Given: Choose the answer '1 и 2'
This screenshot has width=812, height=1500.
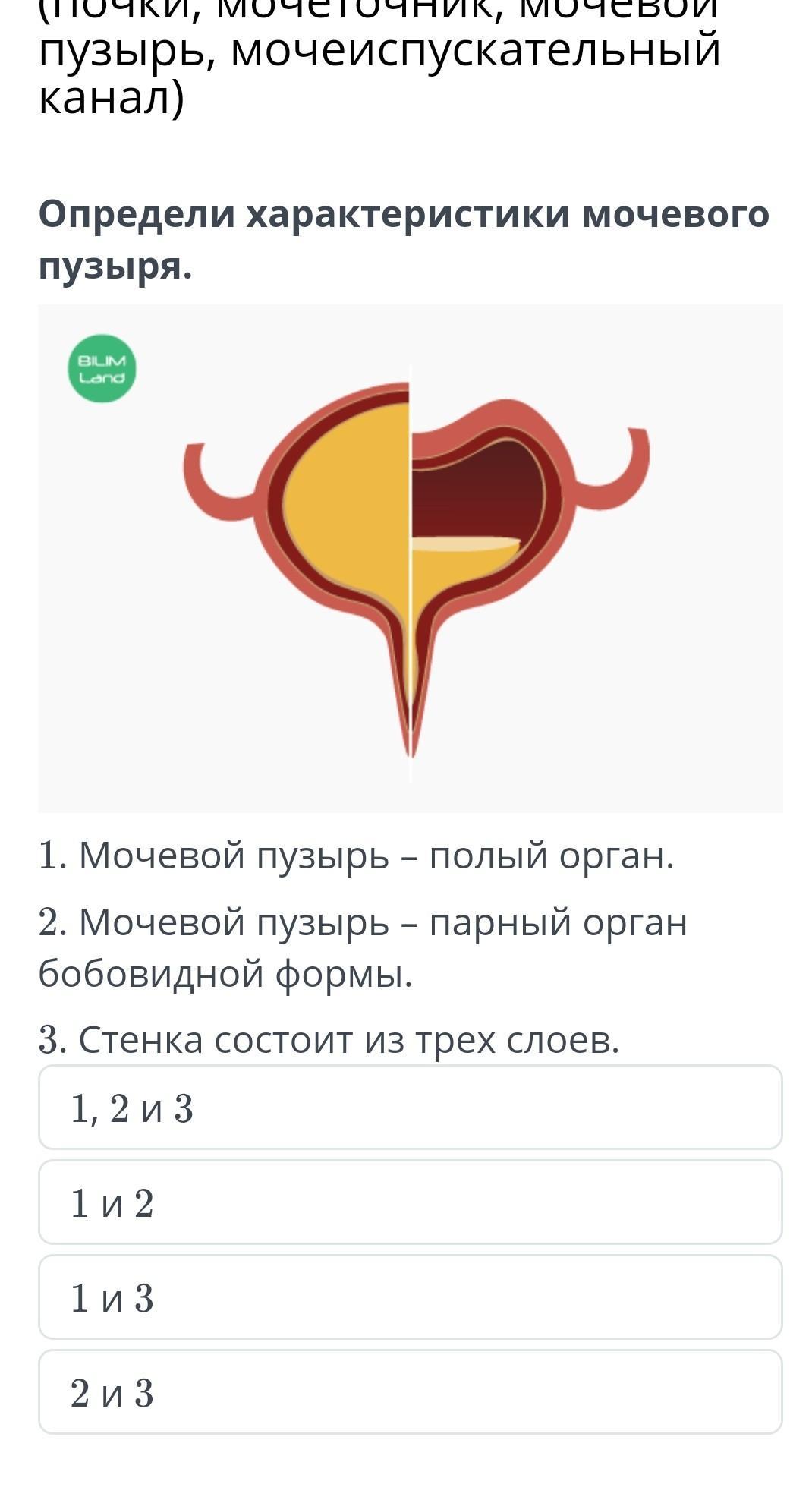Looking at the screenshot, I should point(410,1202).
